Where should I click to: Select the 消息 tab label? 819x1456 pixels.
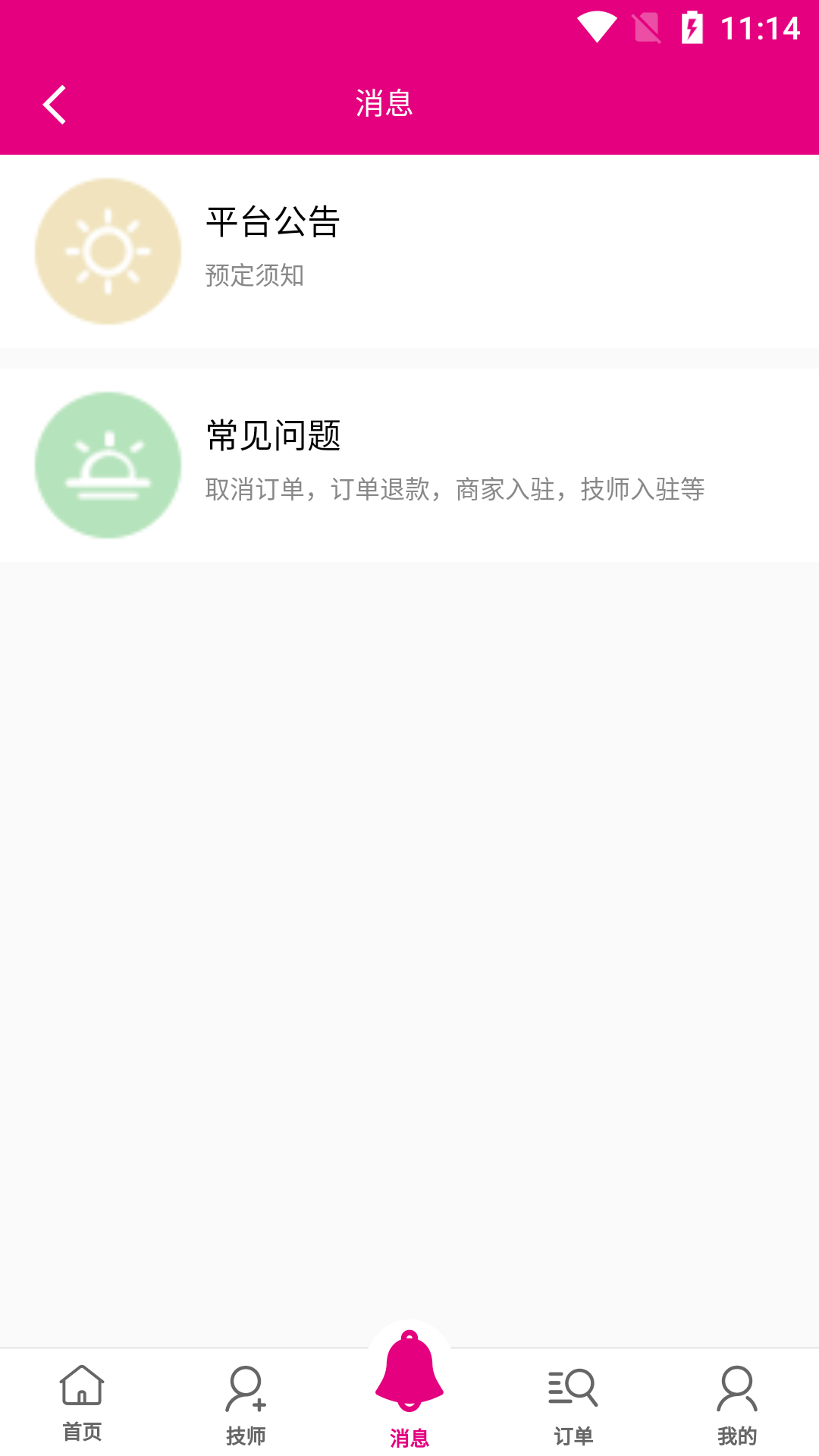pyautogui.click(x=409, y=1436)
